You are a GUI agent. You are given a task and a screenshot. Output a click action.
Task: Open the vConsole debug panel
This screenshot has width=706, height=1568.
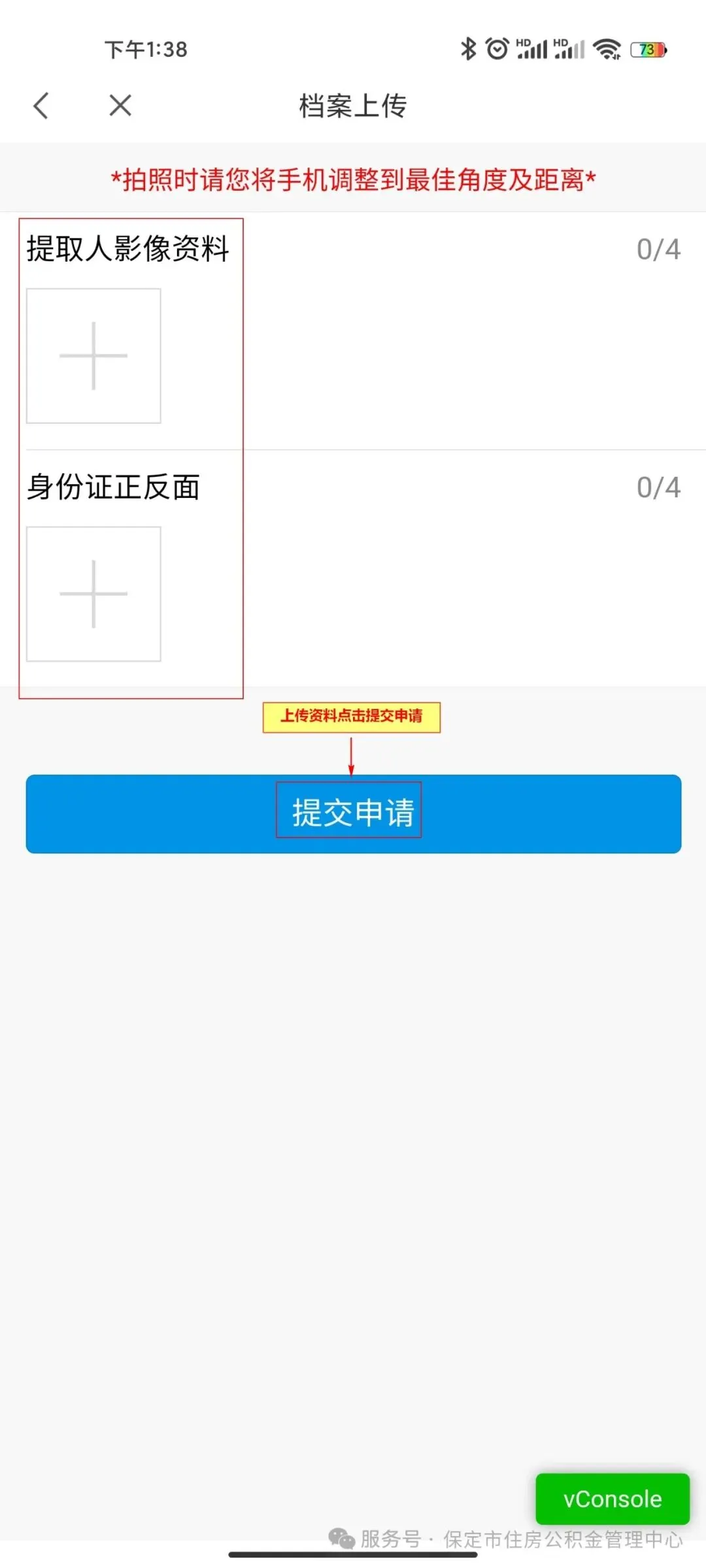(x=613, y=1499)
